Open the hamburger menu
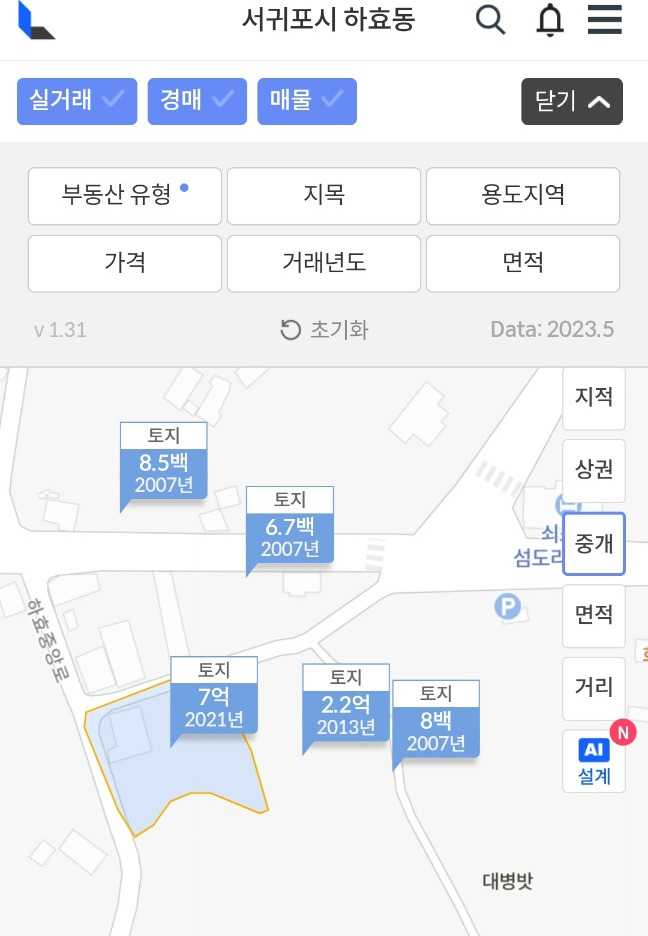Image resolution: width=648 pixels, height=936 pixels. click(x=604, y=20)
